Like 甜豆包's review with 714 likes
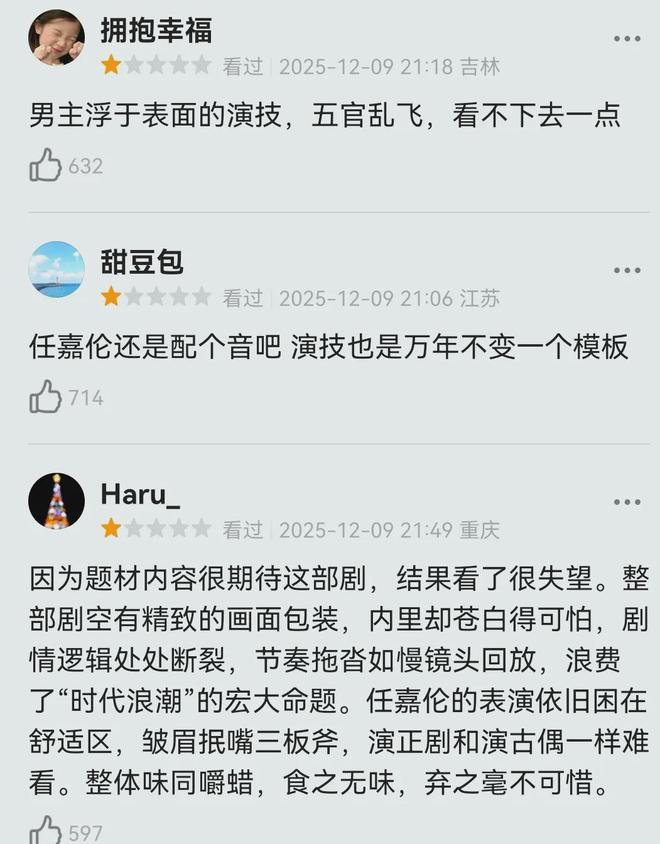The width and height of the screenshot is (660, 844). pos(46,397)
